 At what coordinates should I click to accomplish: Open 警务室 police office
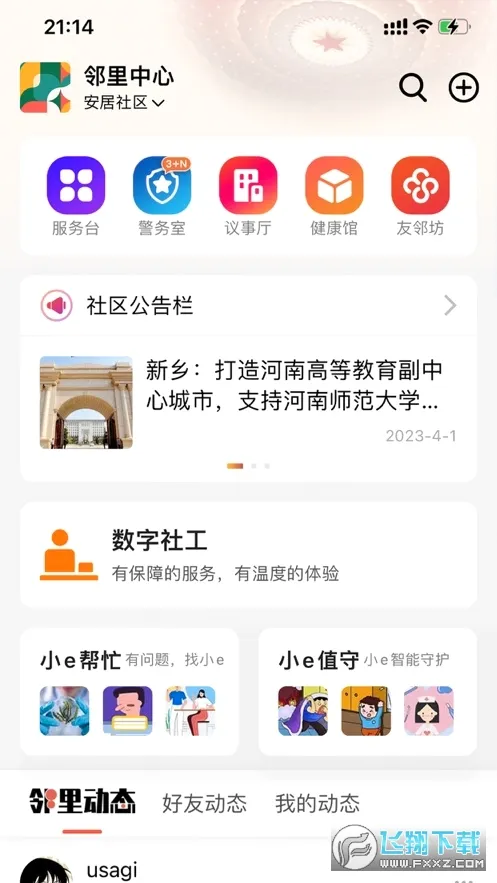pyautogui.click(x=162, y=196)
